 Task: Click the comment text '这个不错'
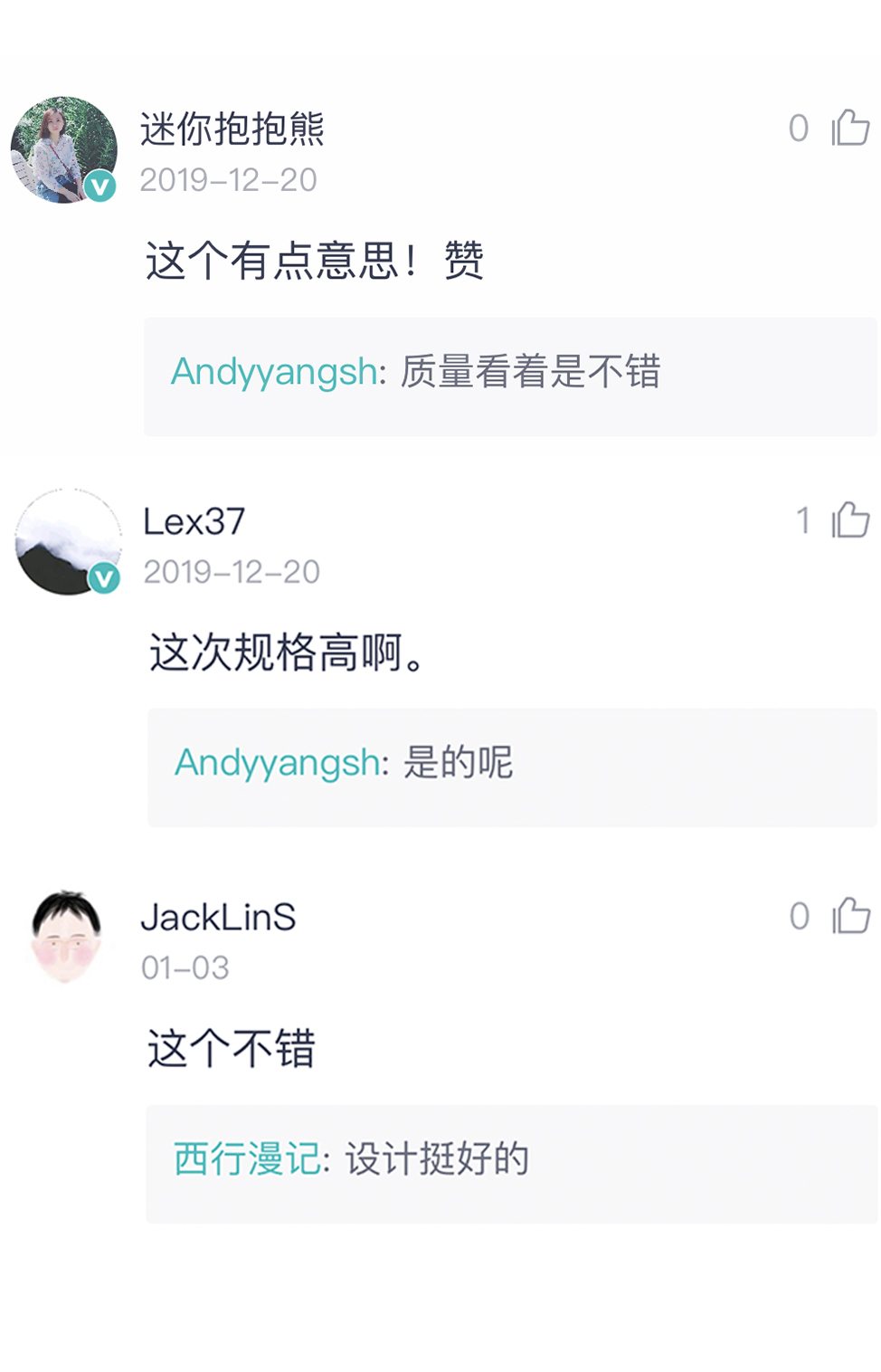click(x=229, y=1047)
